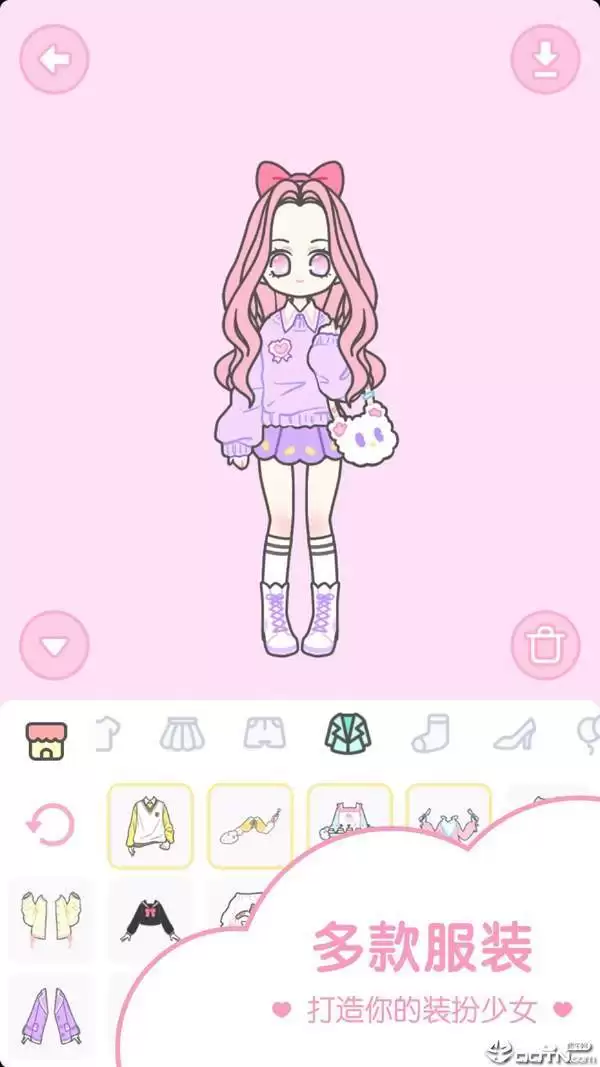Delete the outfit with the trash button
Image resolution: width=600 pixels, height=1067 pixels.
click(x=545, y=645)
